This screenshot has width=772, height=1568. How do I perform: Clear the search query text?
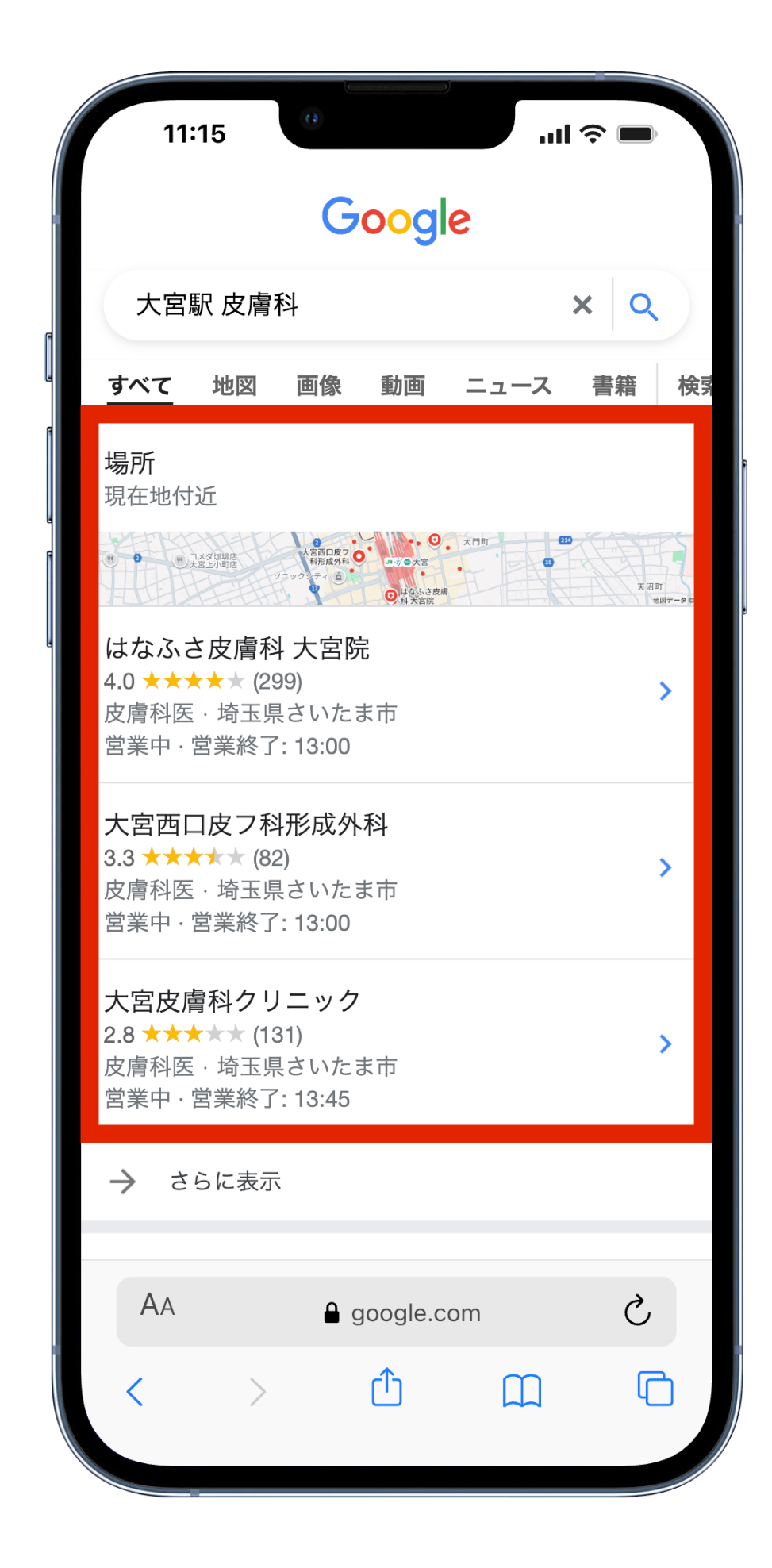pyautogui.click(x=582, y=305)
